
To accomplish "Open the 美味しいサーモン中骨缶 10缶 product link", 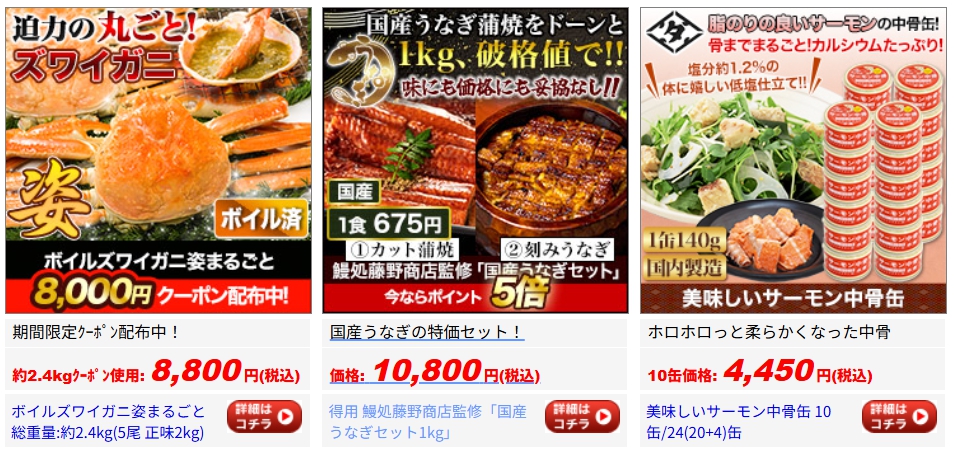I will (x=738, y=421).
